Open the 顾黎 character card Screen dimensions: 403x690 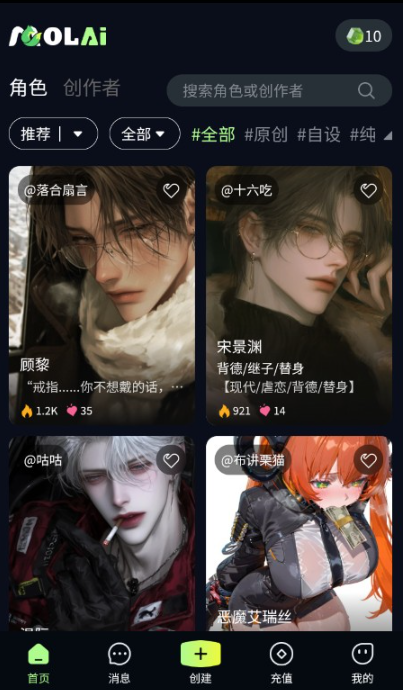point(102,295)
